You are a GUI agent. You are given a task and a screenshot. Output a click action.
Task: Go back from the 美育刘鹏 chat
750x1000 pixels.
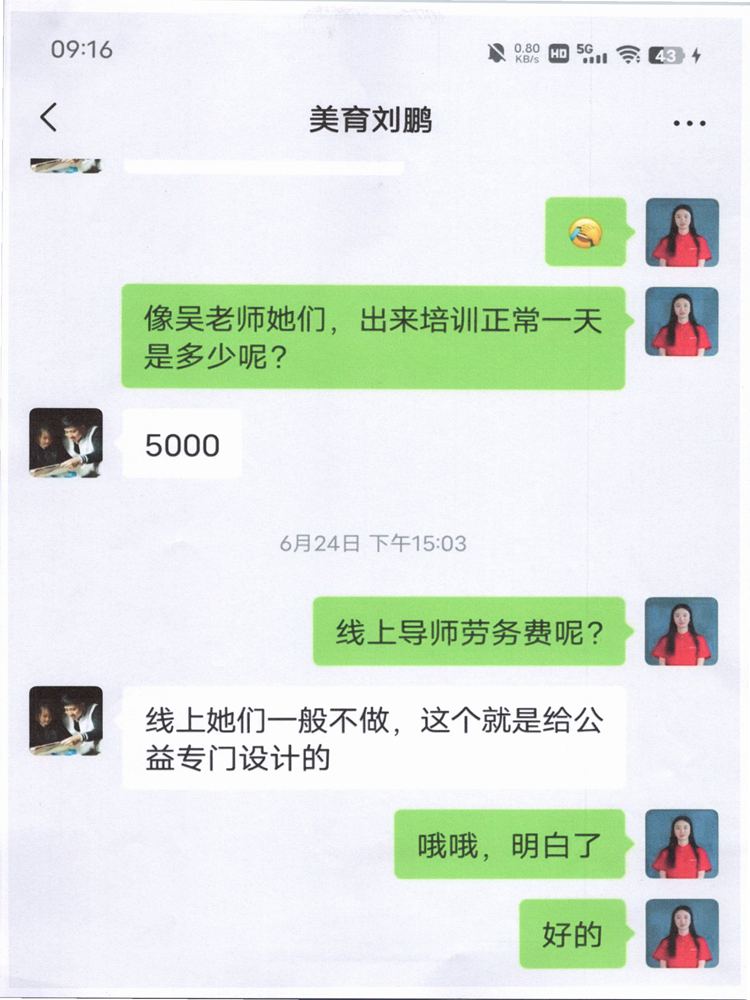coord(48,118)
